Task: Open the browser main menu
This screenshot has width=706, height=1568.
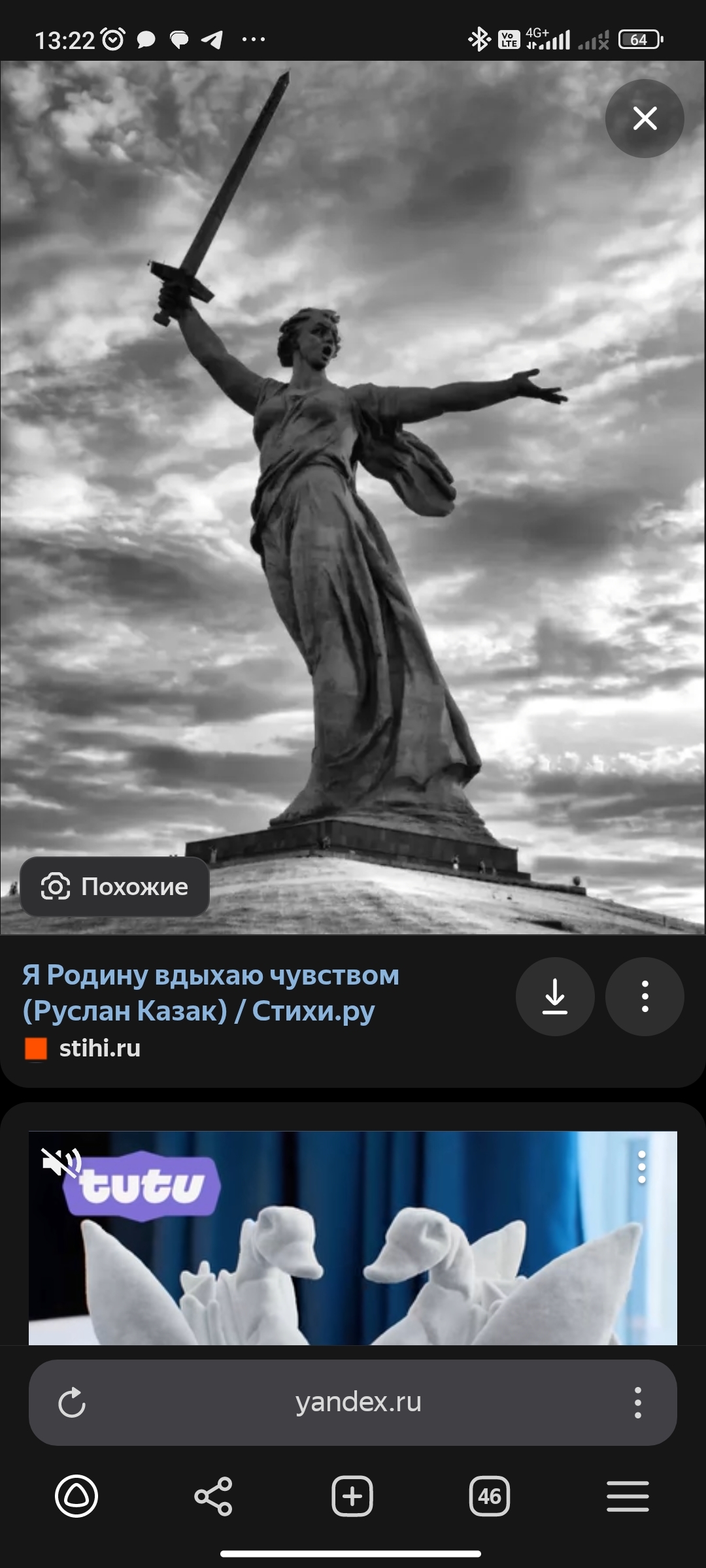Action: coord(628,1495)
